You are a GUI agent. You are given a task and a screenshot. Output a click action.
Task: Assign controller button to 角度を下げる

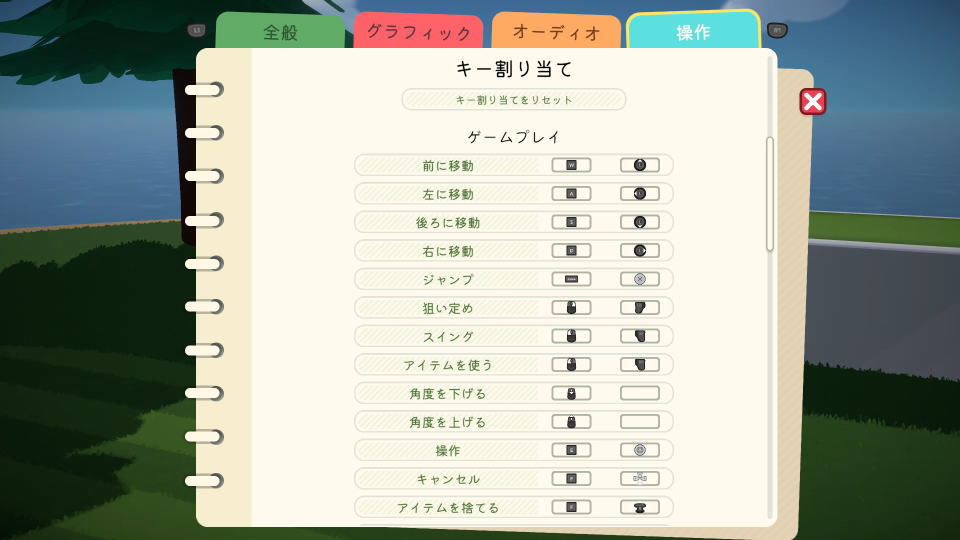pyautogui.click(x=640, y=393)
